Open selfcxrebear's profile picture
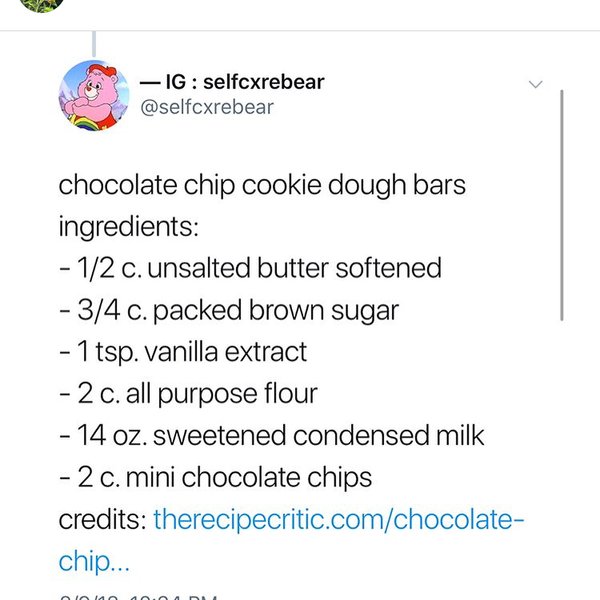Image resolution: width=600 pixels, height=600 pixels. pos(95,95)
